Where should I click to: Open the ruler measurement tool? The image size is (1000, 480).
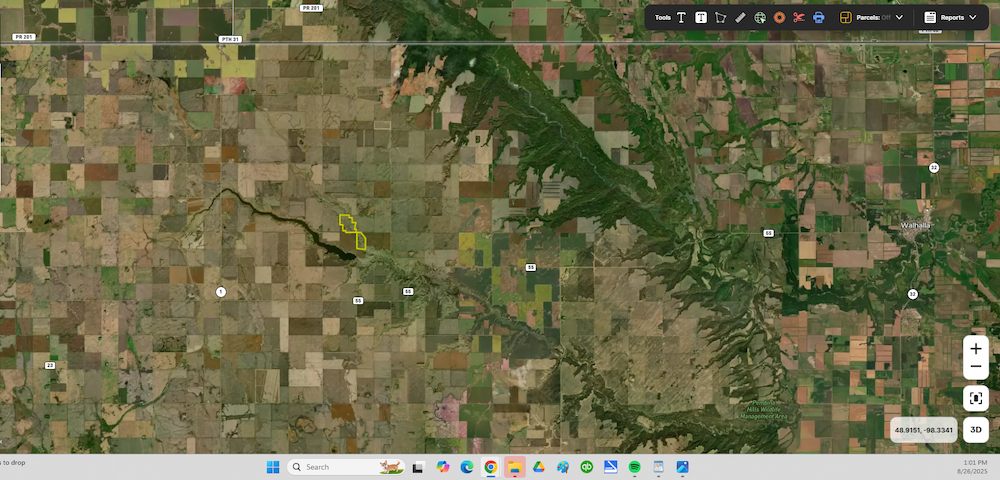coord(740,17)
